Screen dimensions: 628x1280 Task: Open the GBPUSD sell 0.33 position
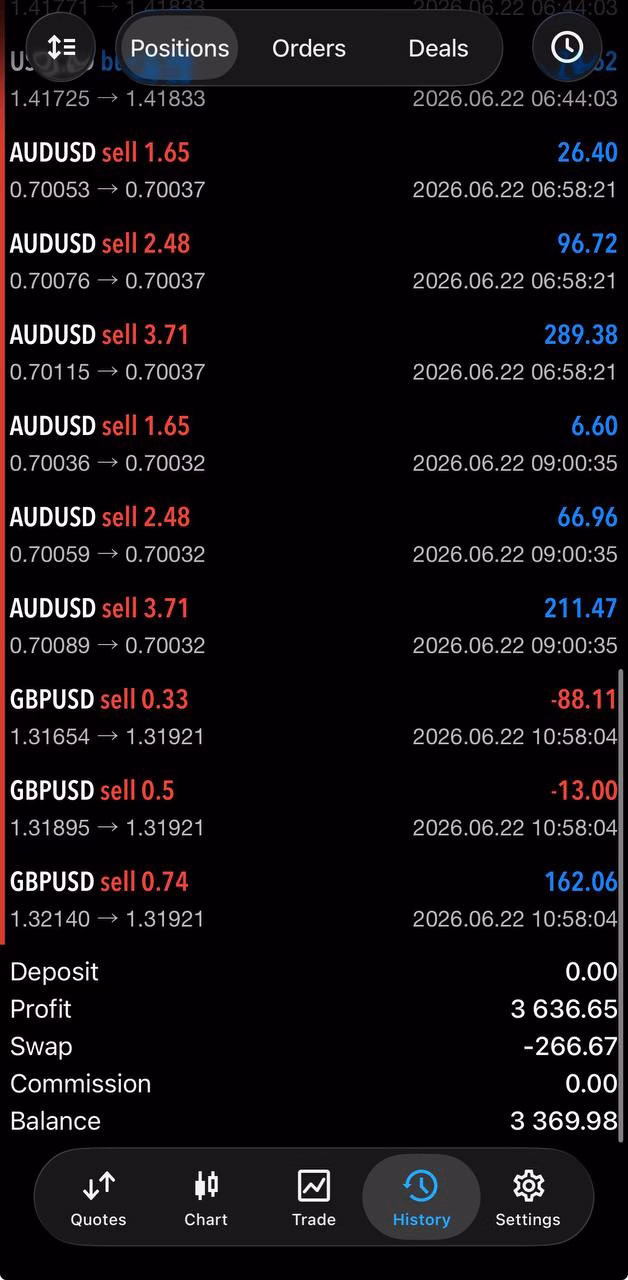click(314, 716)
